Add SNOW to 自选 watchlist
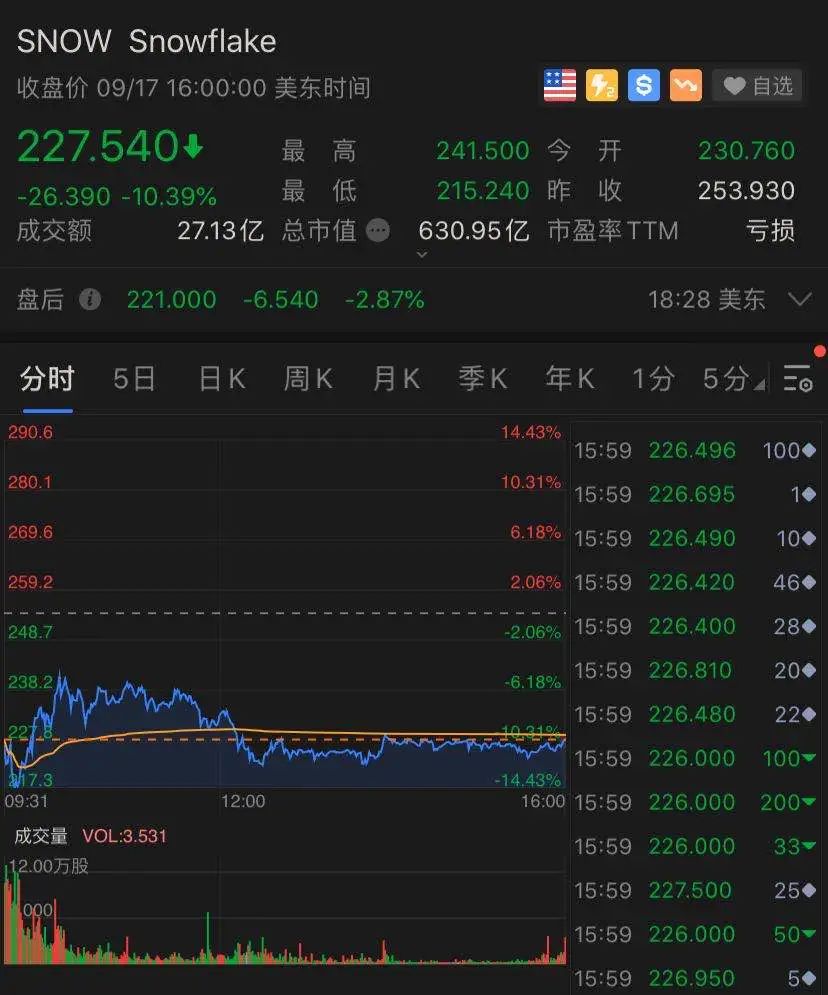Image resolution: width=828 pixels, height=995 pixels. point(758,87)
